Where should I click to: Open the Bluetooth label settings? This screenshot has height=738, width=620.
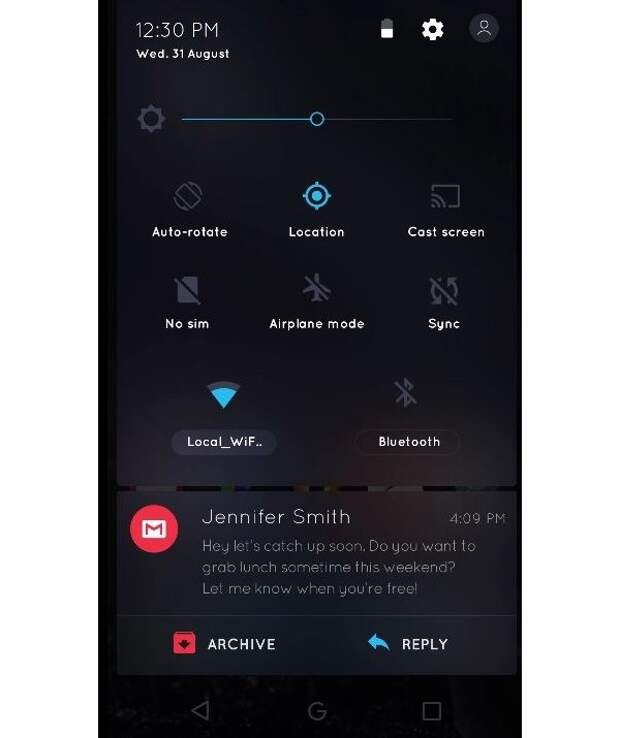tap(408, 442)
